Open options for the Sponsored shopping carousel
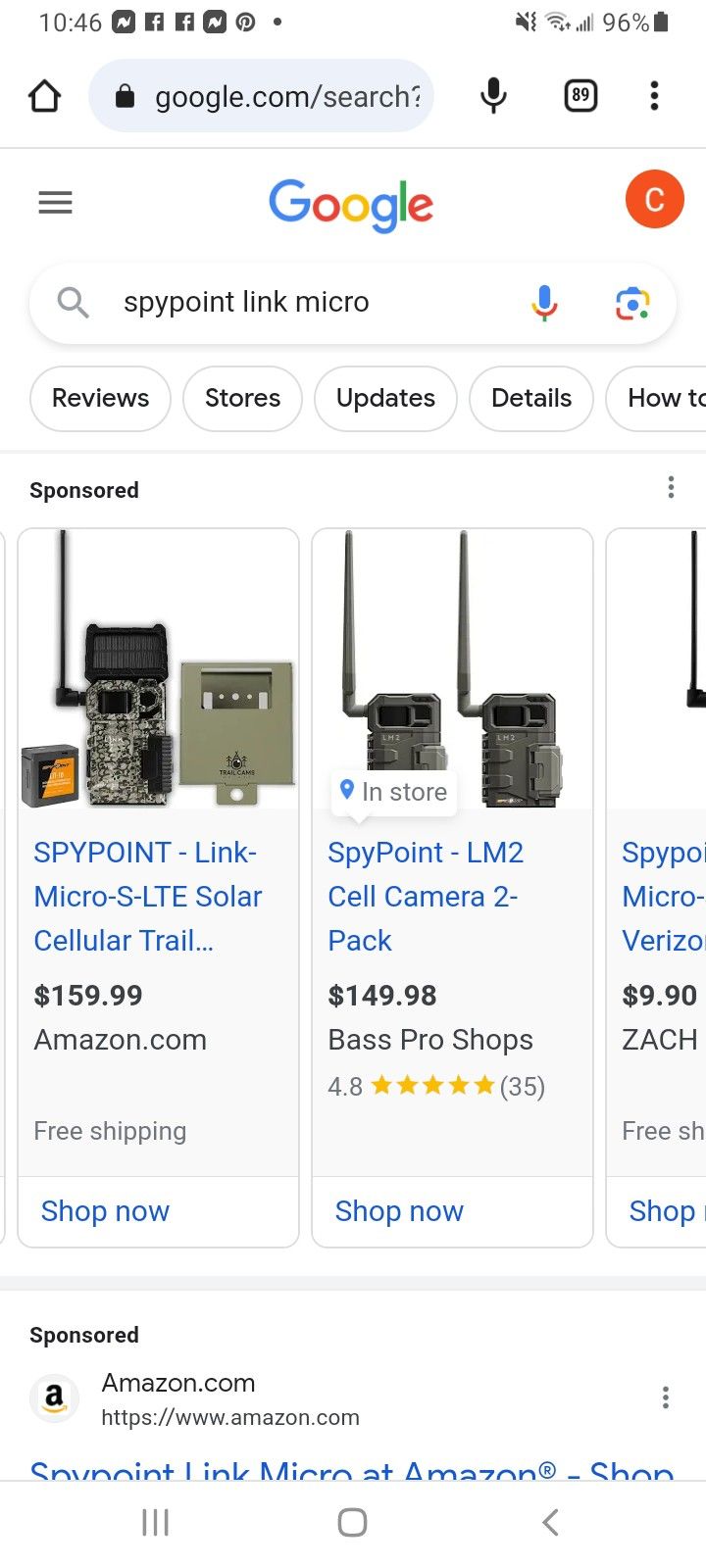This screenshot has width=706, height=1568. [671, 487]
